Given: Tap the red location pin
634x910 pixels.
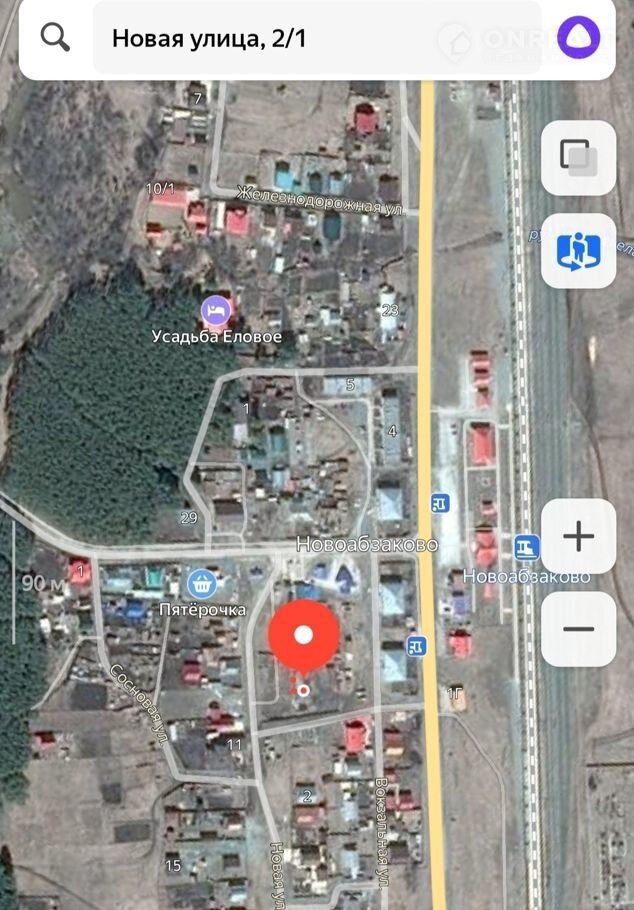Looking at the screenshot, I should 304,636.
